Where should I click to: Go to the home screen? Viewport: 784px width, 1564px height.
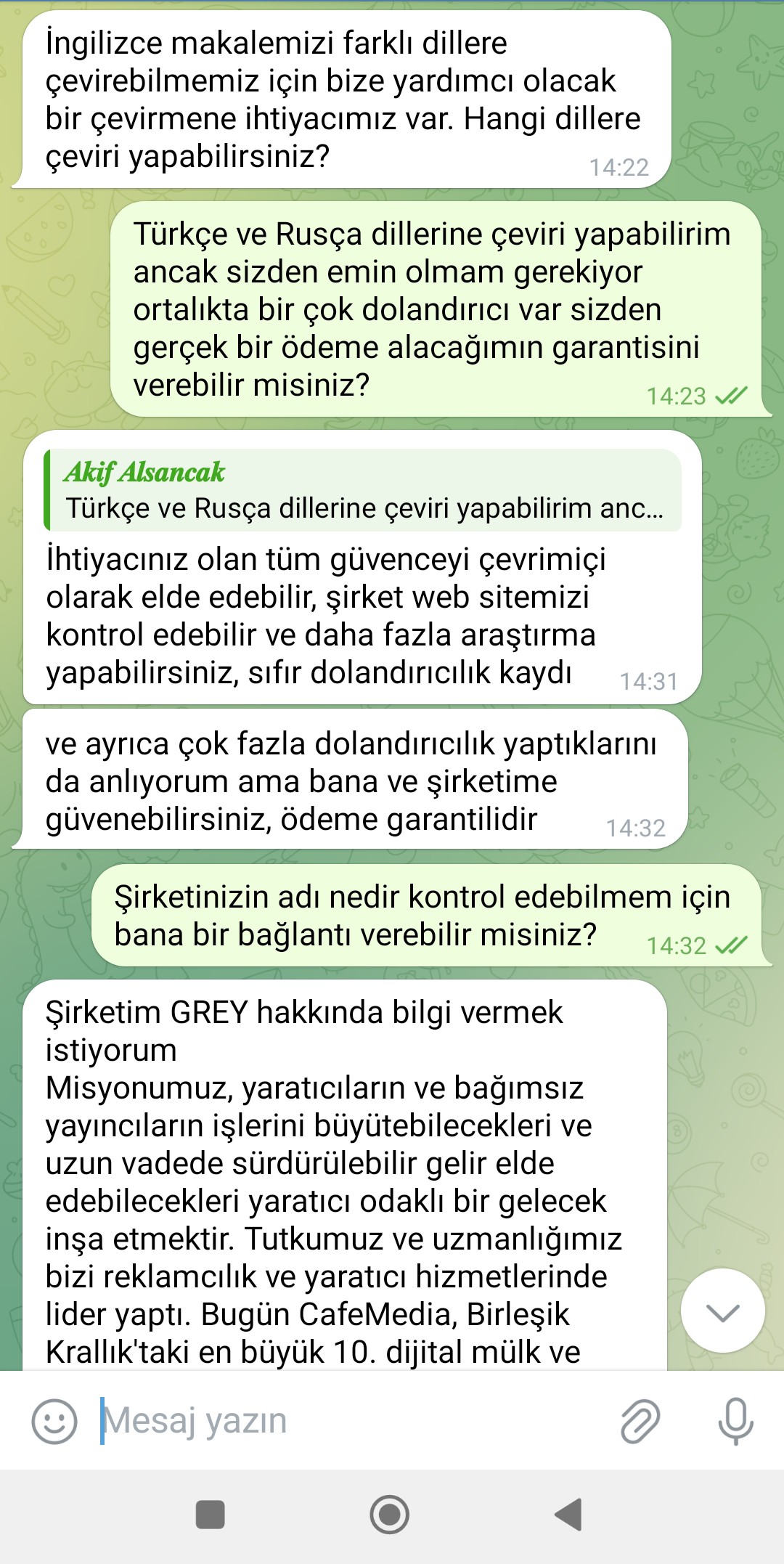[x=390, y=1515]
